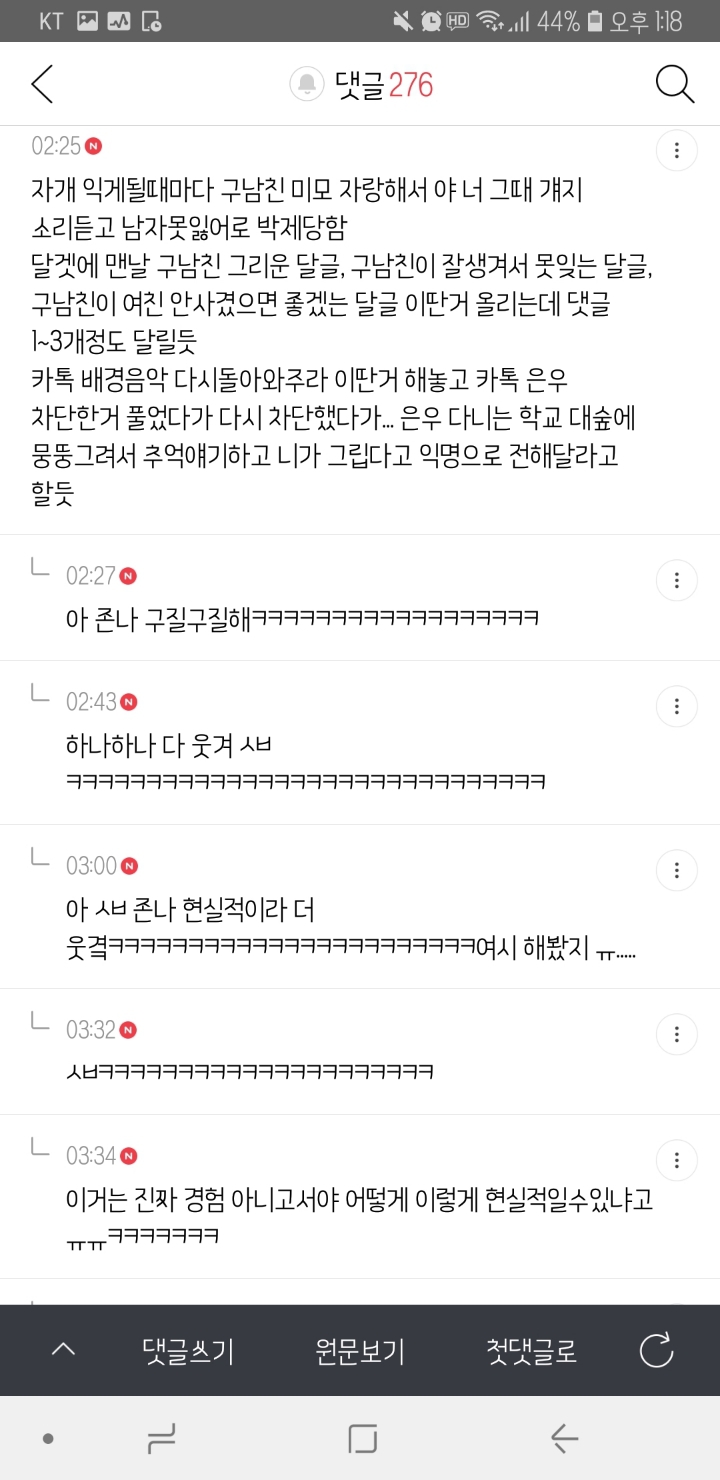Viewport: 720px width, 1480px height.
Task: Tap the notification bell beside 댓글 276
Action: [306, 84]
